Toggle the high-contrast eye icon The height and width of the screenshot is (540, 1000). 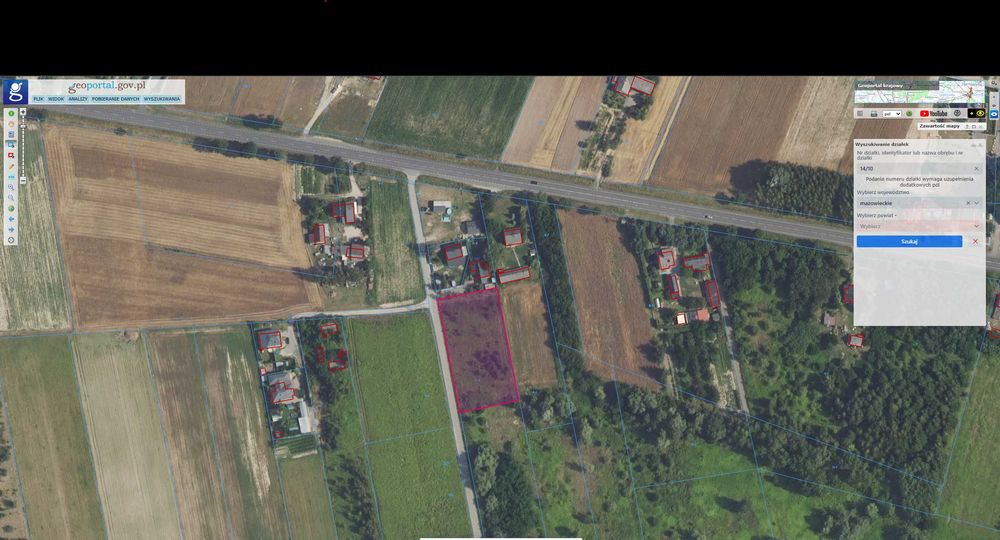click(x=981, y=114)
